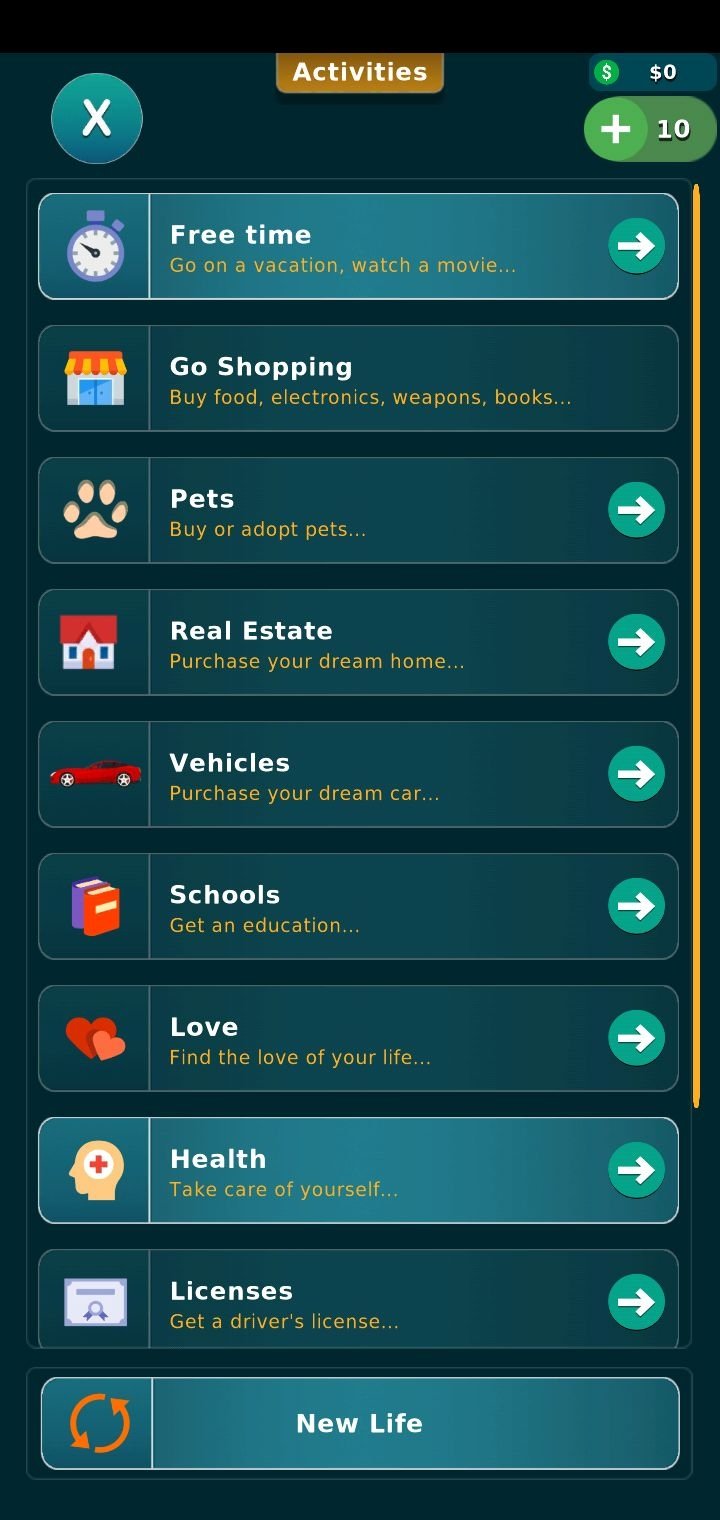720x1520 pixels.
Task: Open the Health section
Action: (358, 1170)
